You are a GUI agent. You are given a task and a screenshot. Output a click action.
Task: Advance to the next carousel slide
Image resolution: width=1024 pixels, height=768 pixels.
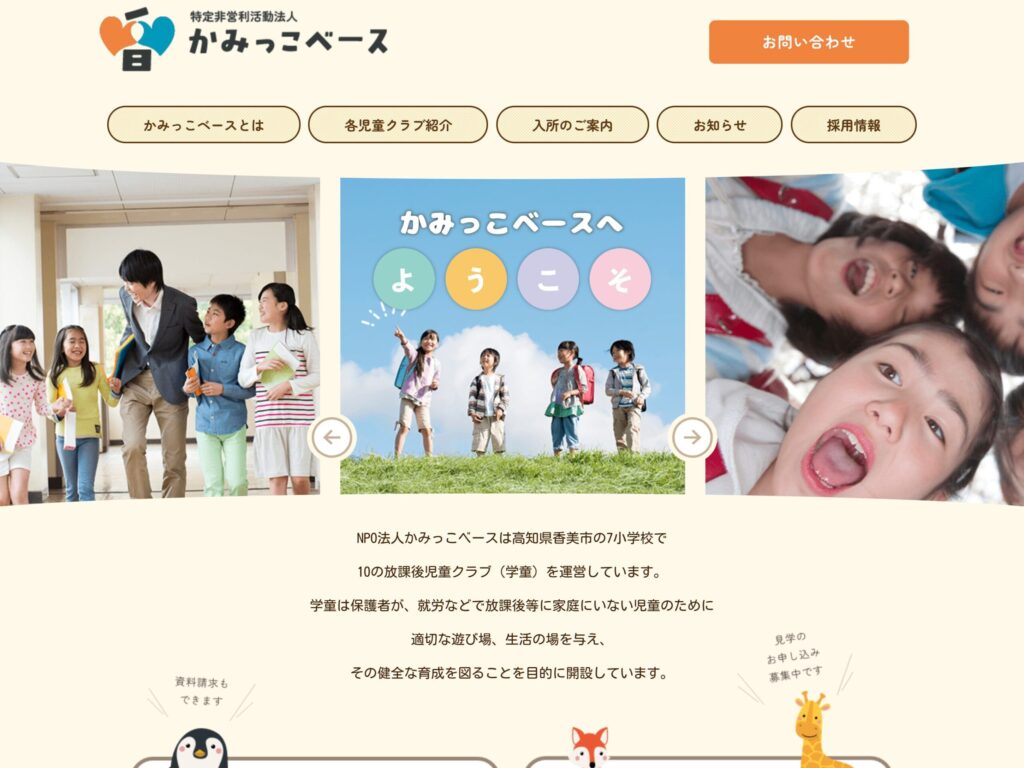[x=692, y=437]
